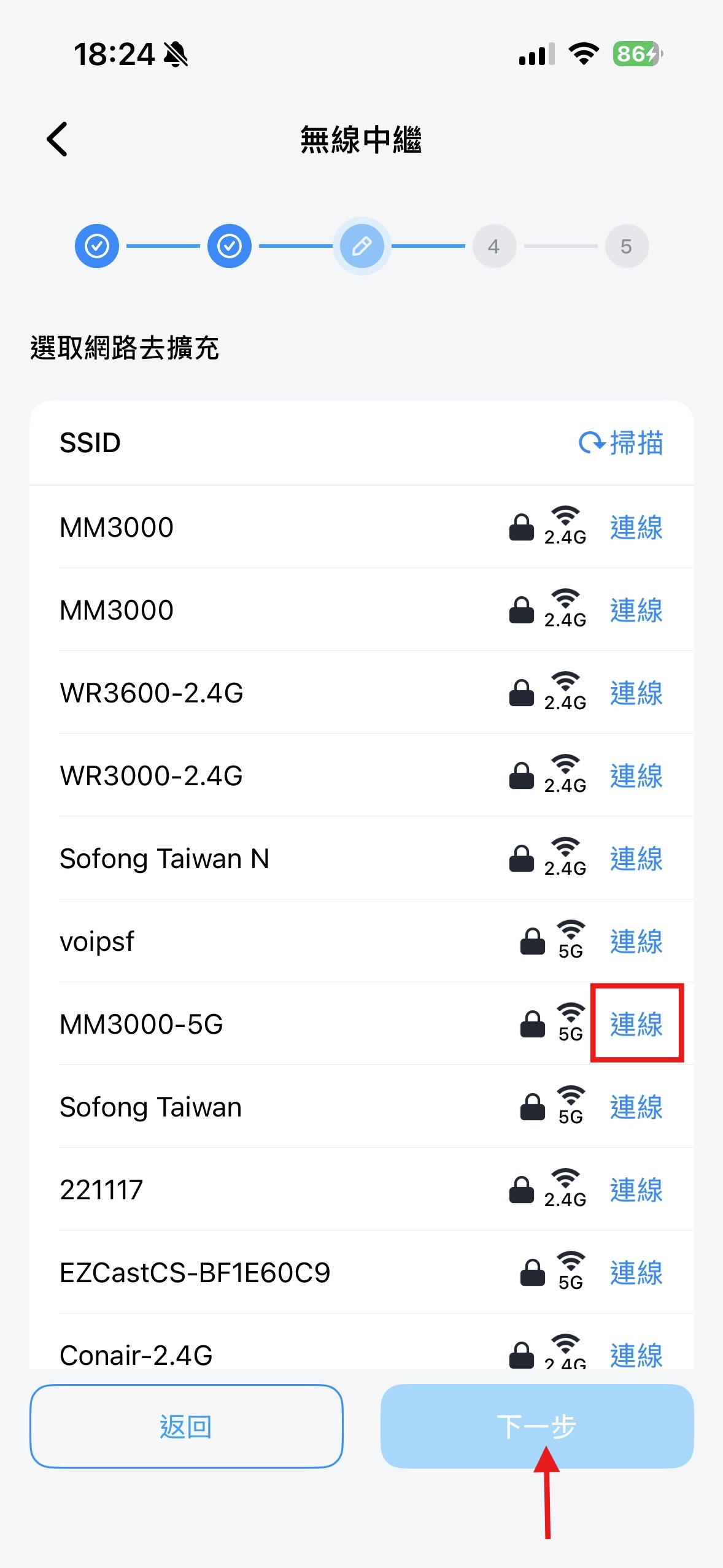The height and width of the screenshot is (1568, 723).
Task: Click the checkmark icon on step 1
Action: point(96,245)
